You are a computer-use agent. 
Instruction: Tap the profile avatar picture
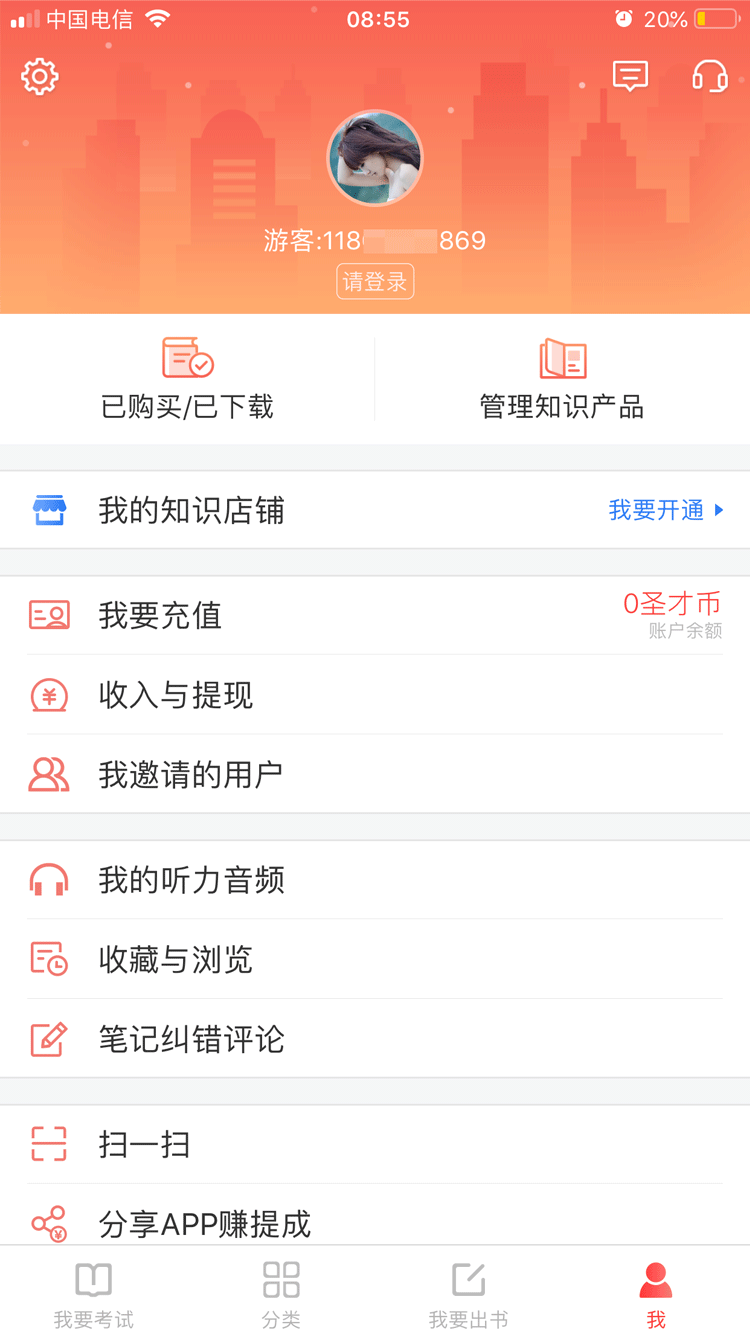pos(375,158)
